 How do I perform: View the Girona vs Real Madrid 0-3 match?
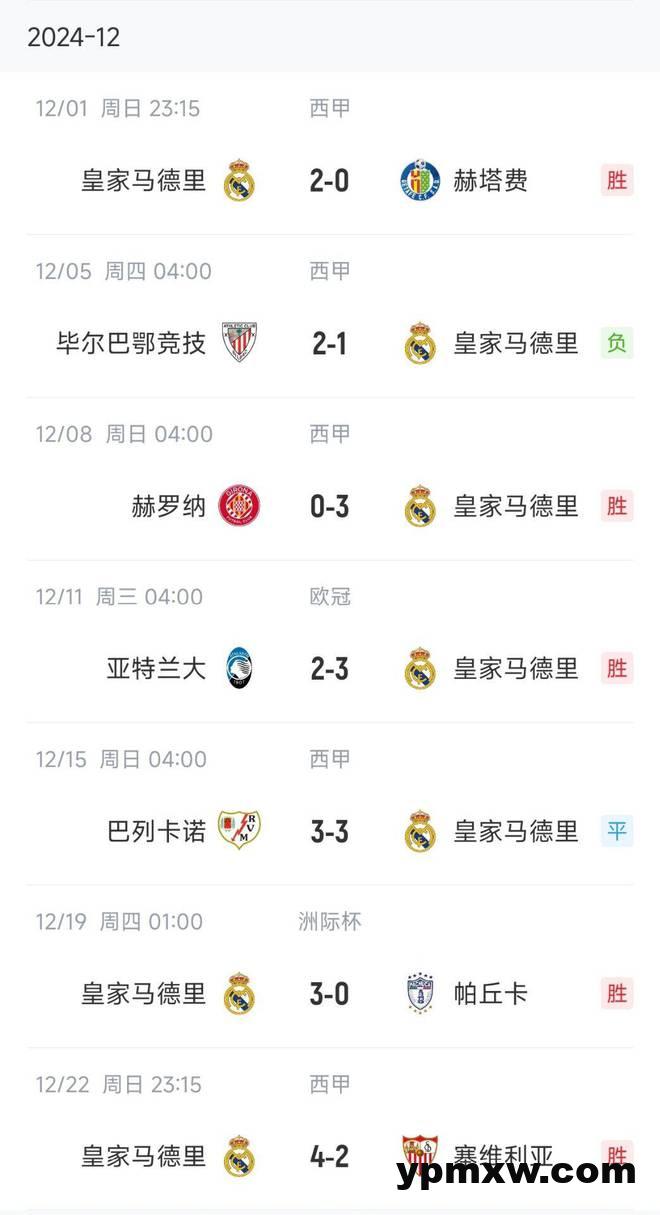tap(329, 506)
